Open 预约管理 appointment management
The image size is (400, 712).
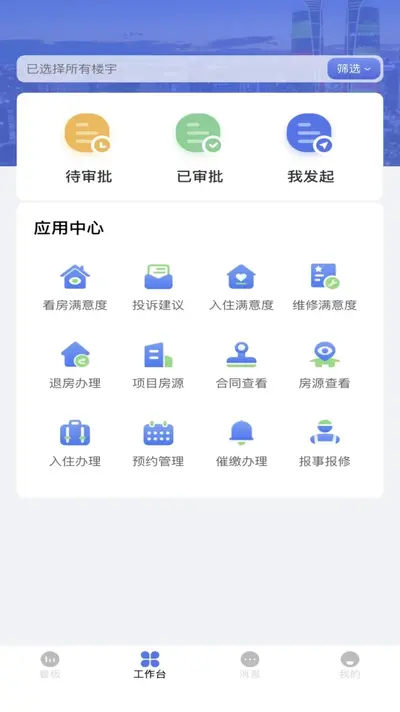(x=158, y=444)
